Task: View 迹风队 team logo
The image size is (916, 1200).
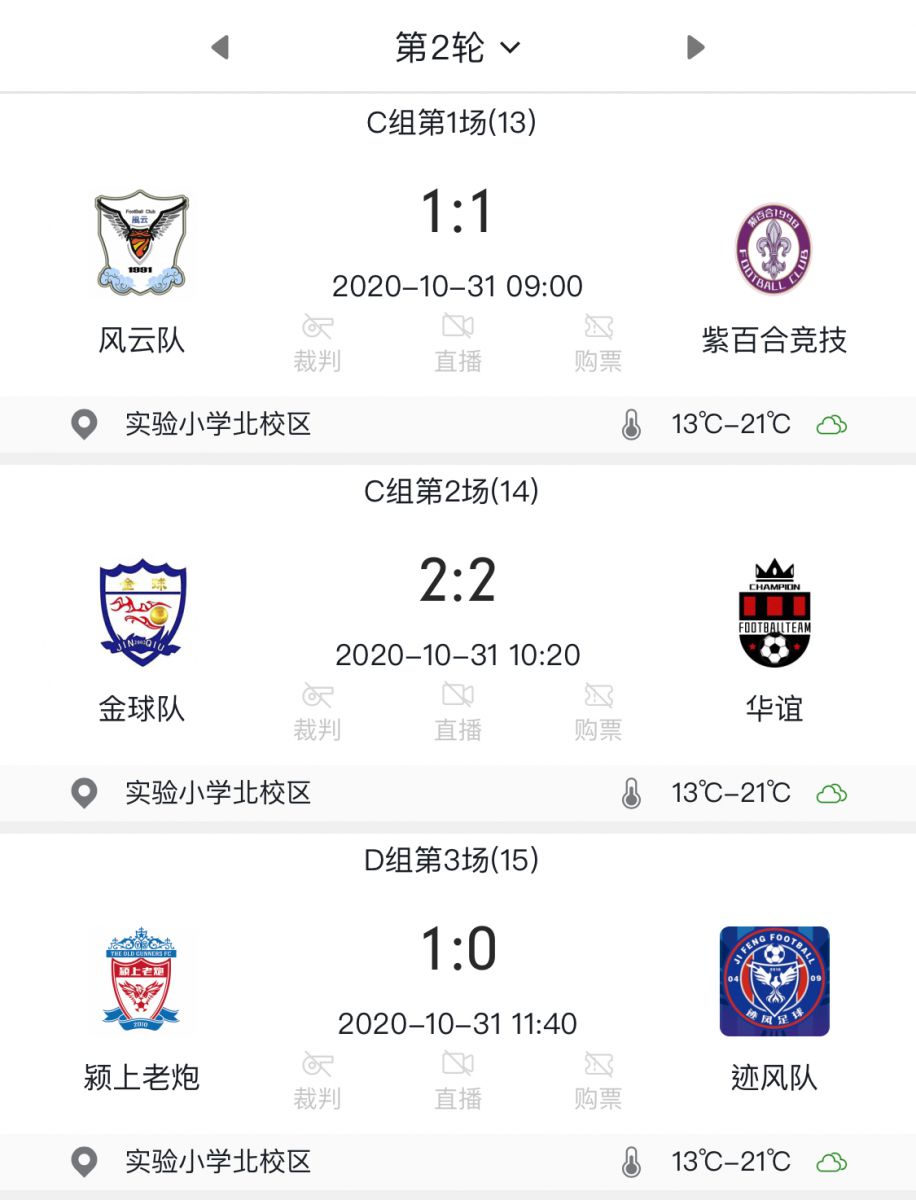Action: (x=774, y=981)
